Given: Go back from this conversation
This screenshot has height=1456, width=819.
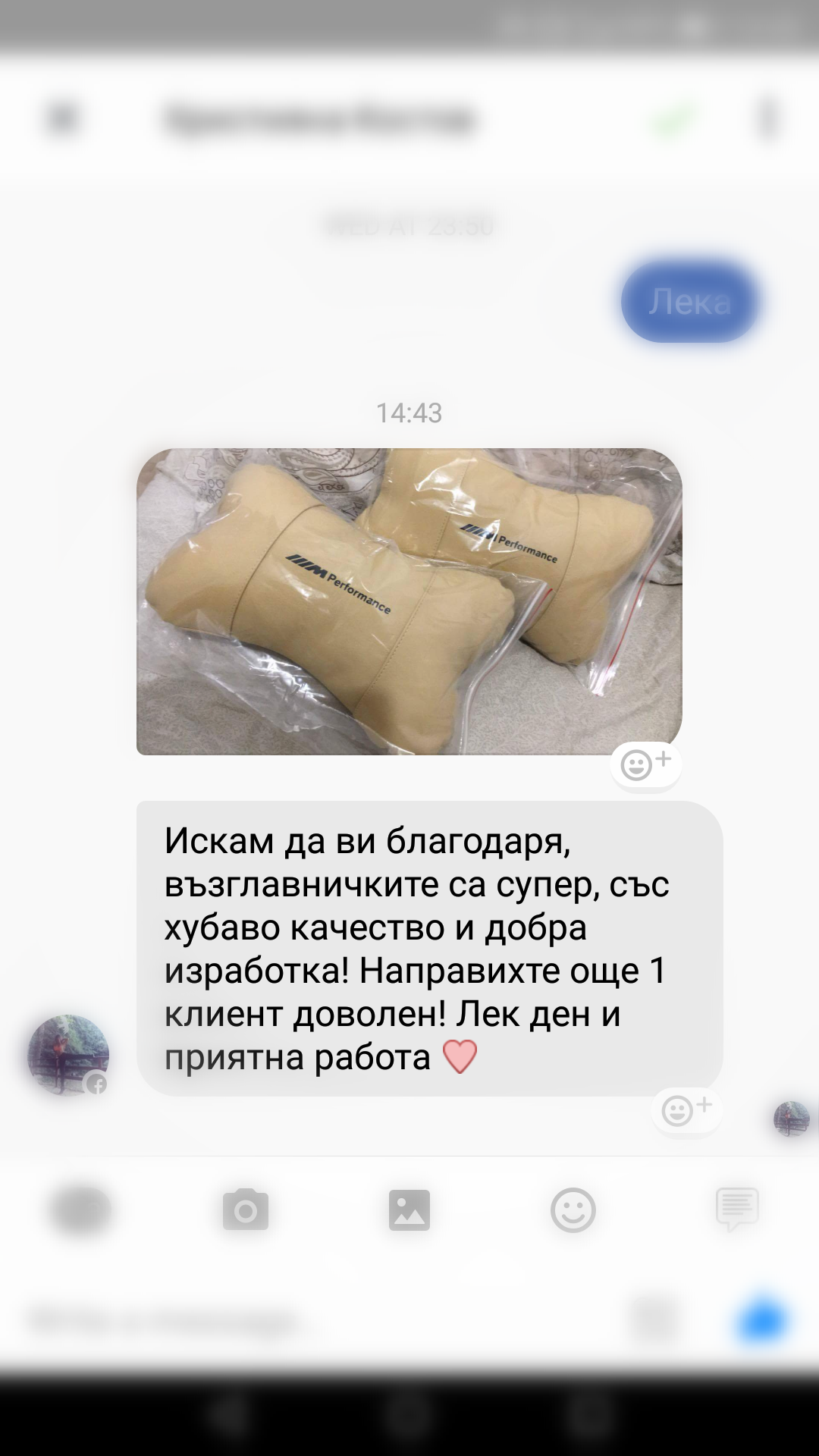Looking at the screenshot, I should tap(63, 119).
